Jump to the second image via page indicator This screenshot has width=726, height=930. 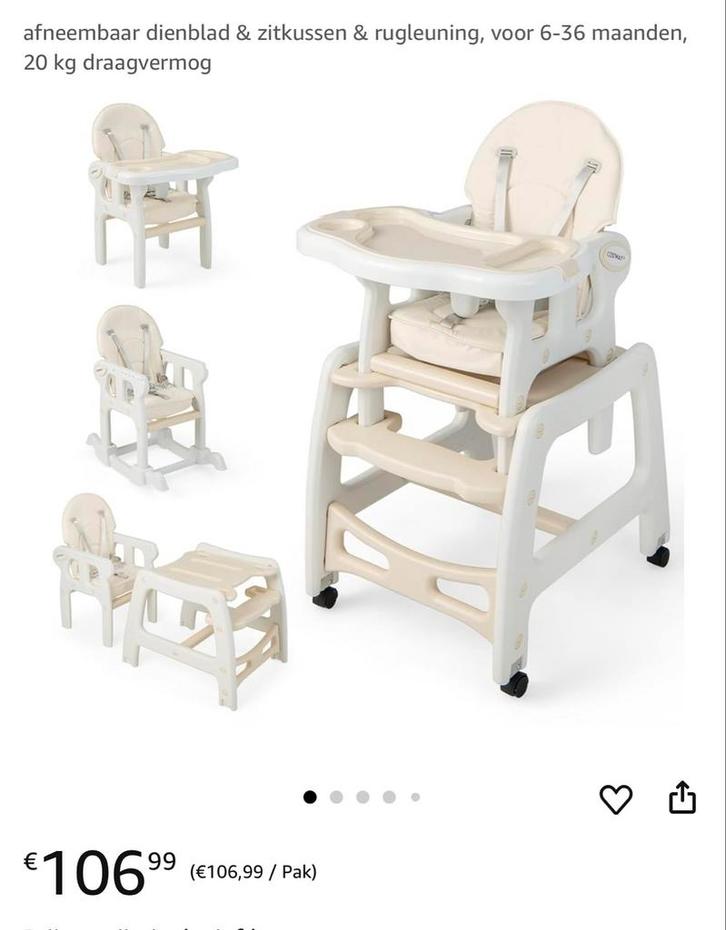click(336, 797)
